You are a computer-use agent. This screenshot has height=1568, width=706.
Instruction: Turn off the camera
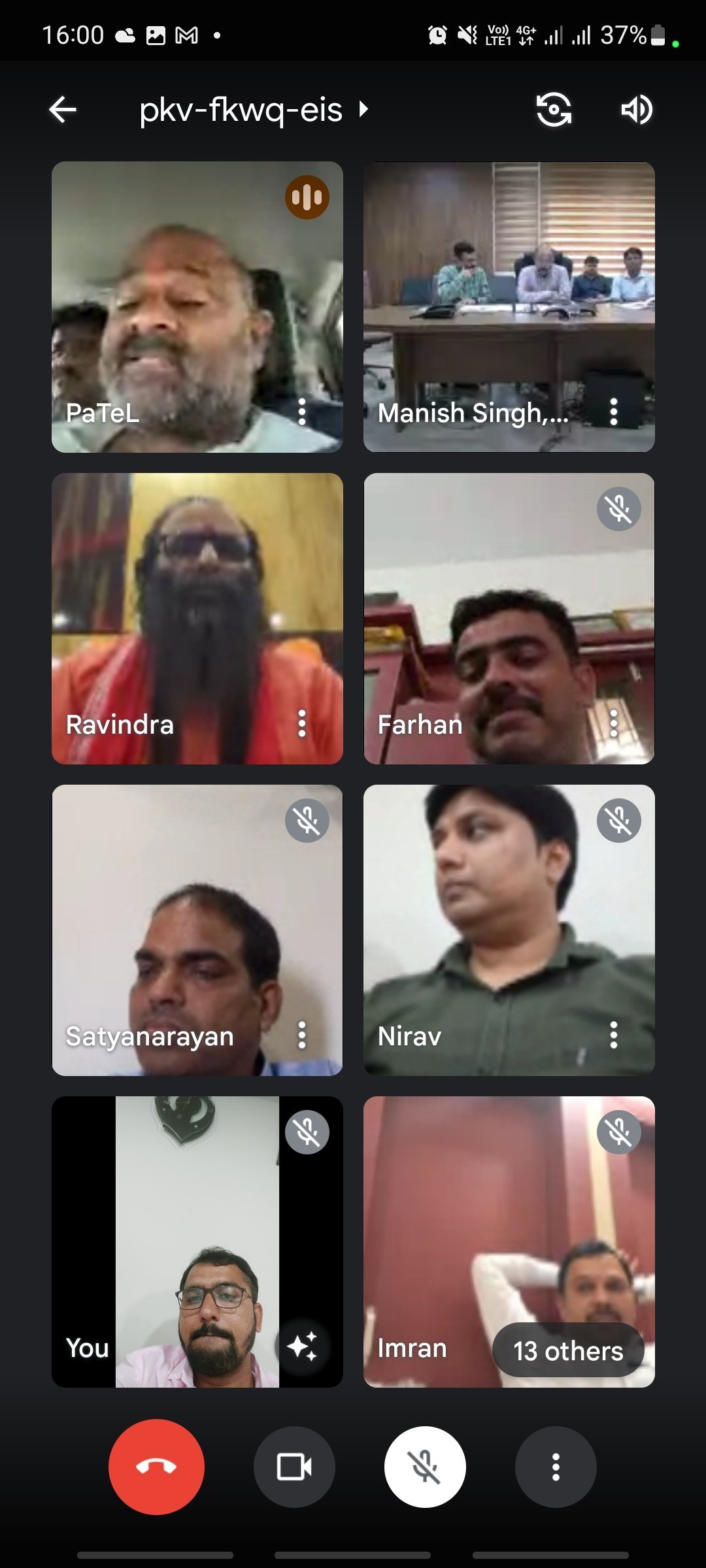click(294, 1467)
